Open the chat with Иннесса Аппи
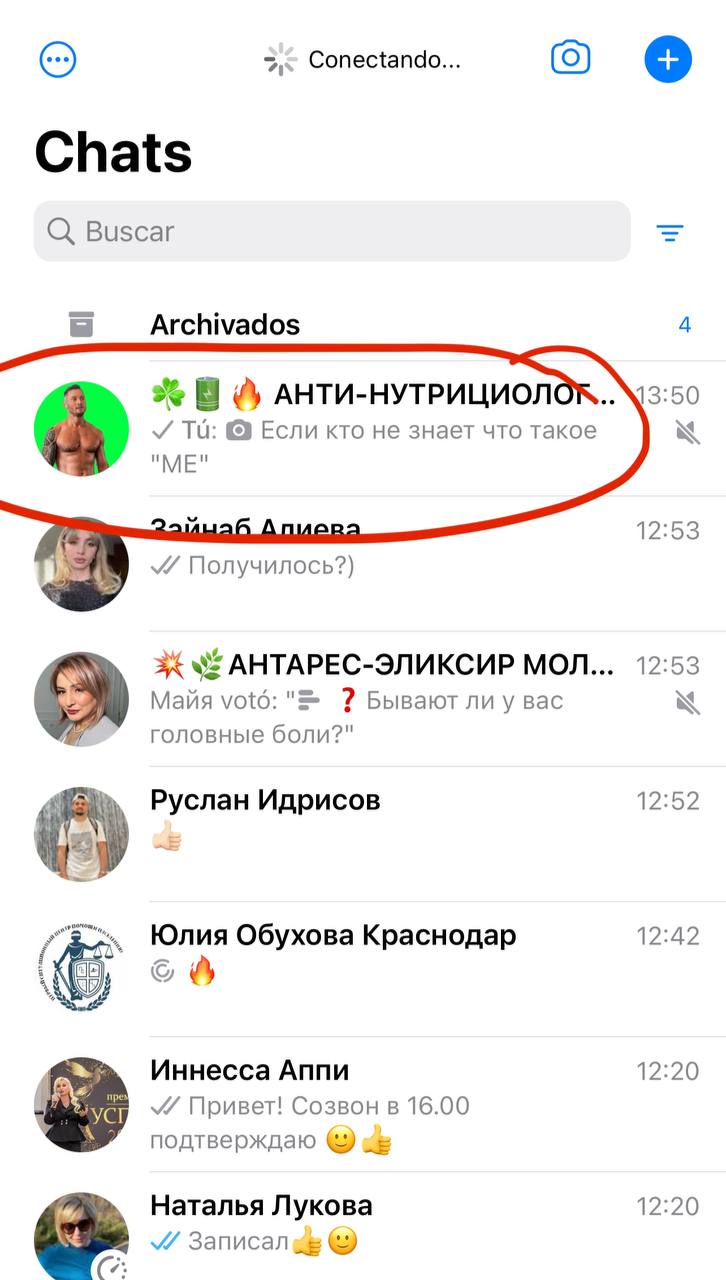726x1280 pixels. coord(380,1105)
